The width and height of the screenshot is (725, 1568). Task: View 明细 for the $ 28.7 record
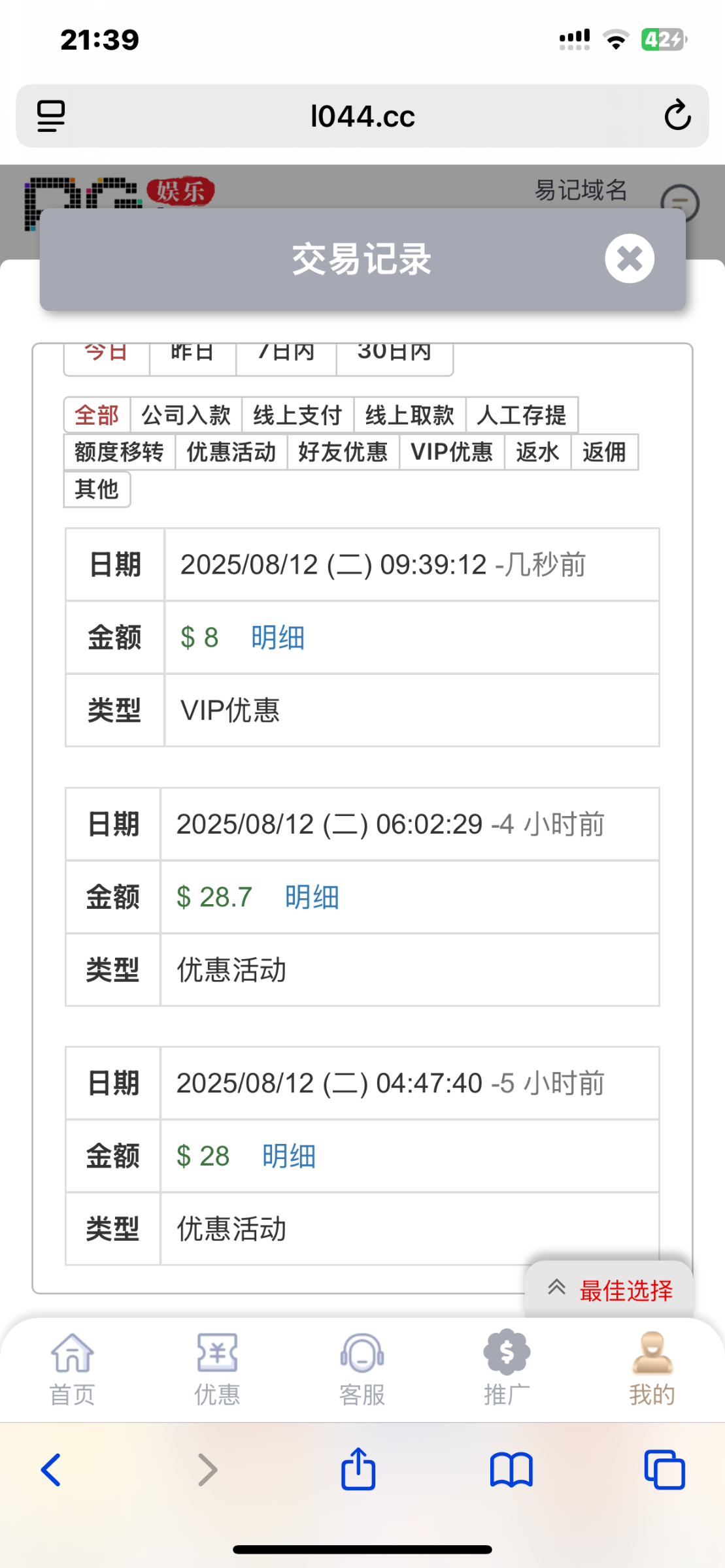312,897
